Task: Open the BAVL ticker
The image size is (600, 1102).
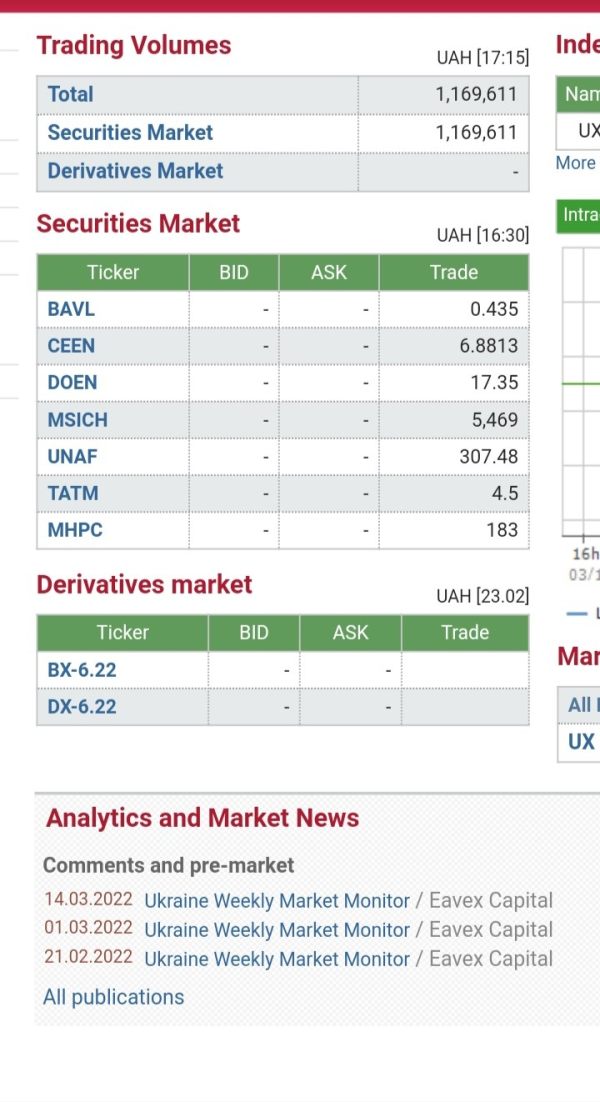Action: (71, 309)
